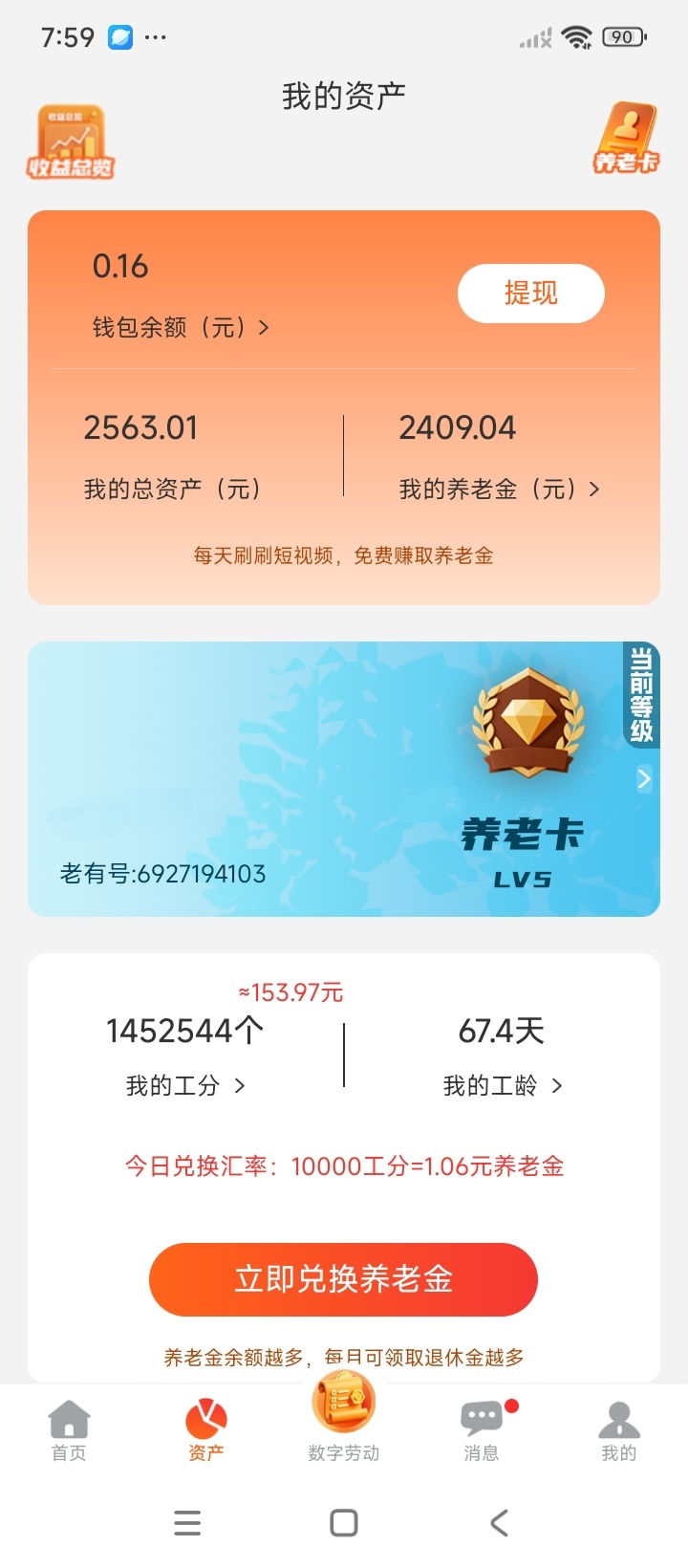Select the 资产 assets tab
Viewport: 688px width, 1568px height.
(x=206, y=1431)
